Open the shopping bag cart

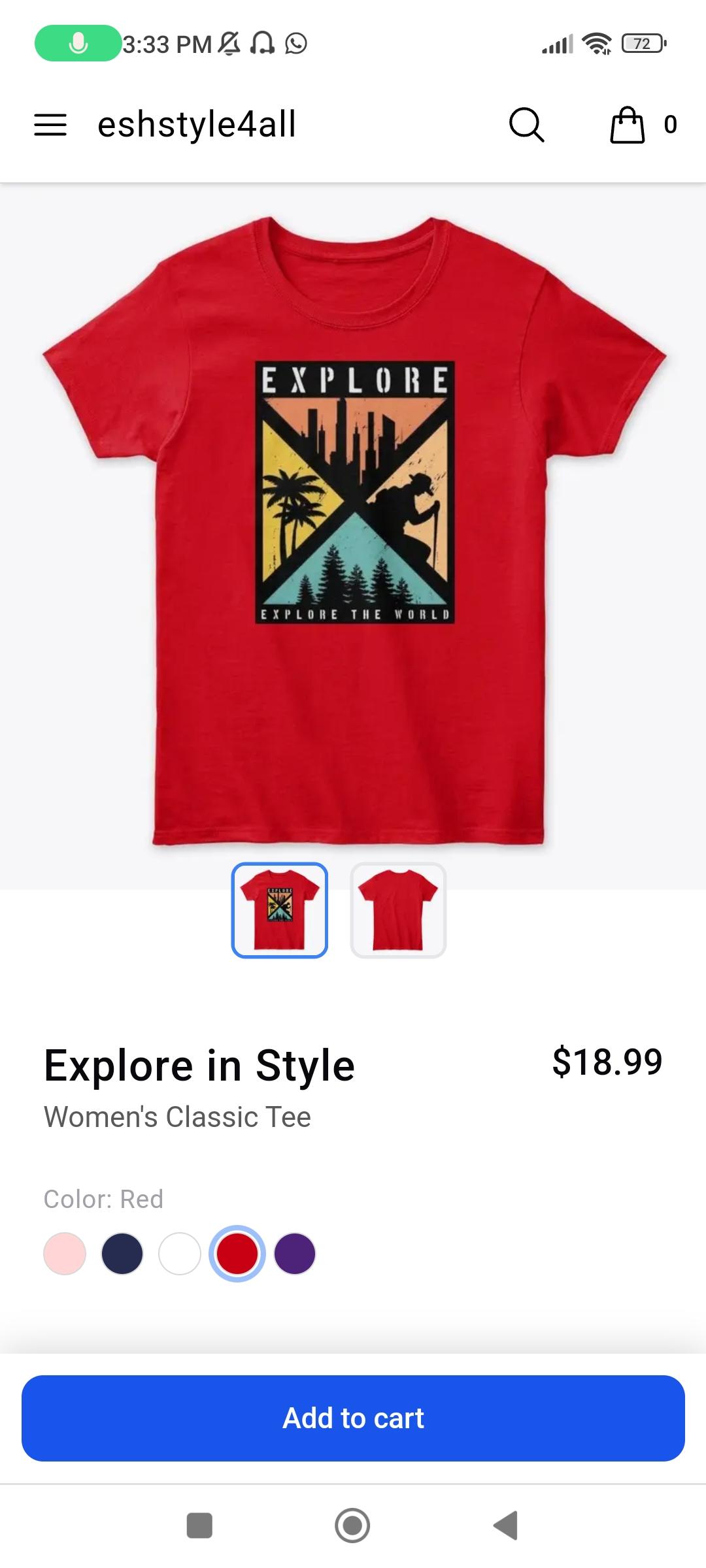pos(628,125)
